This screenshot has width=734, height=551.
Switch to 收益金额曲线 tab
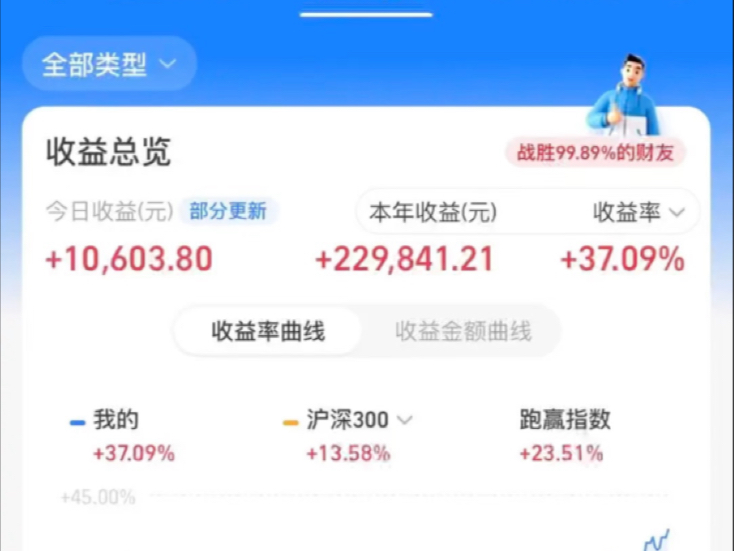[462, 332]
